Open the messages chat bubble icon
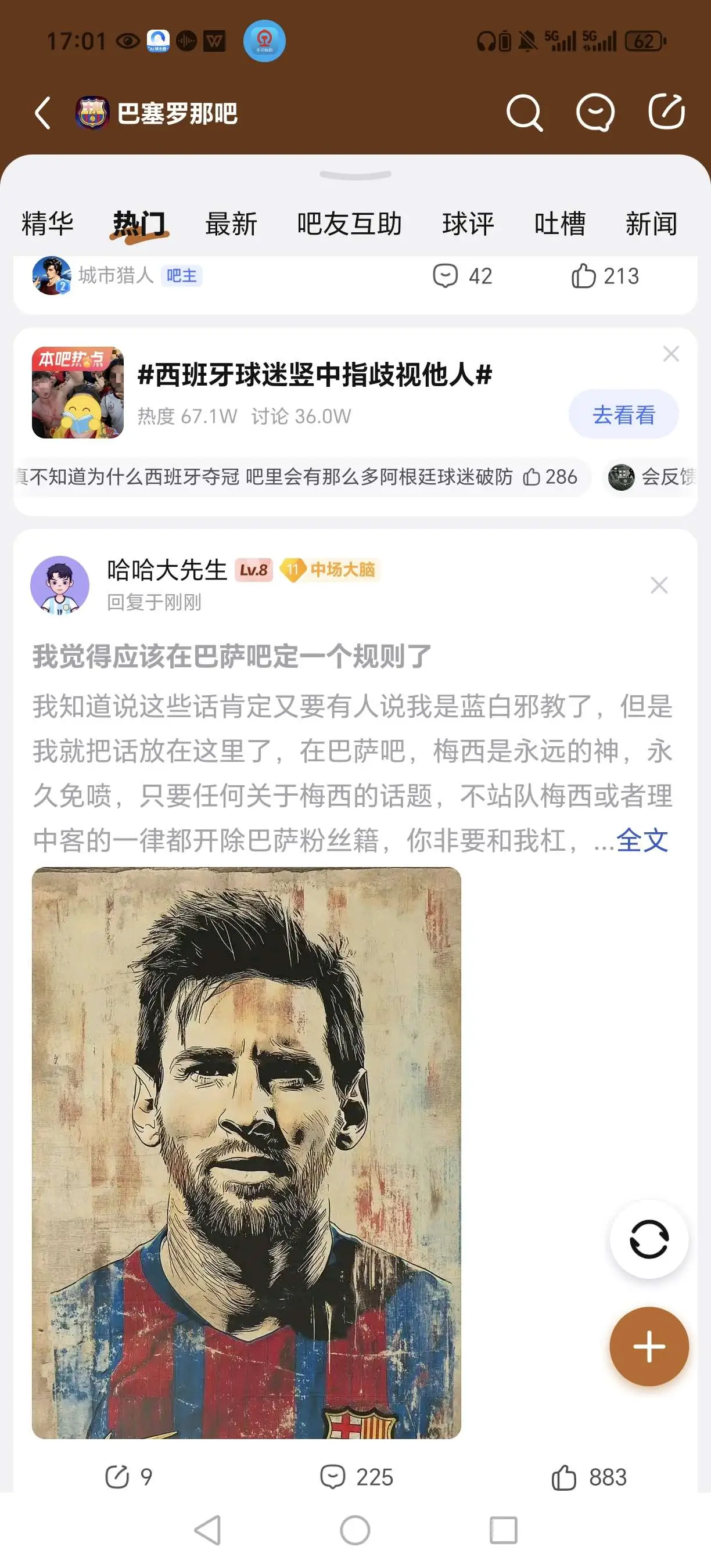 point(595,113)
